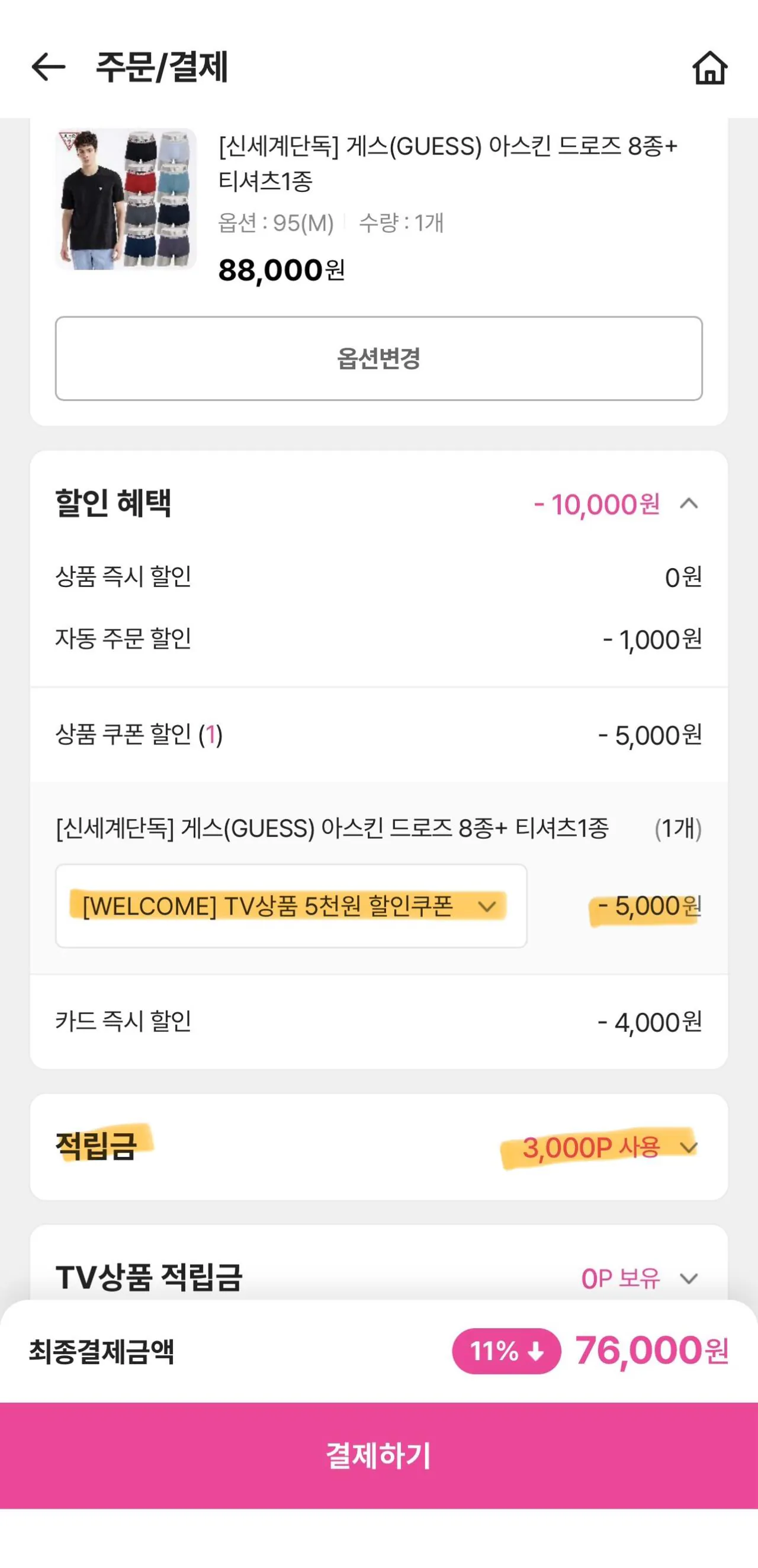Tap the home icon in the top bar

click(x=711, y=69)
